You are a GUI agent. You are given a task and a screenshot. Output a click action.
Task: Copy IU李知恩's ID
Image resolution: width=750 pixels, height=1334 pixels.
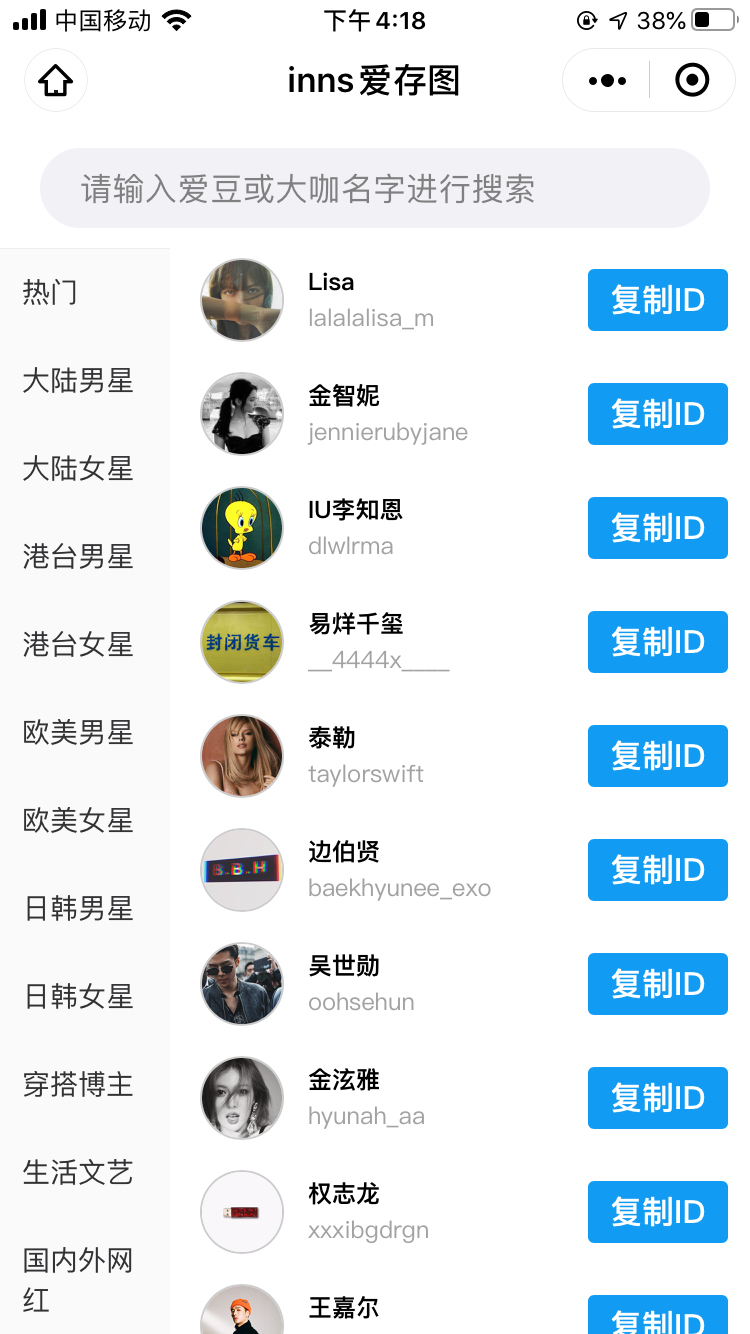[x=657, y=528]
